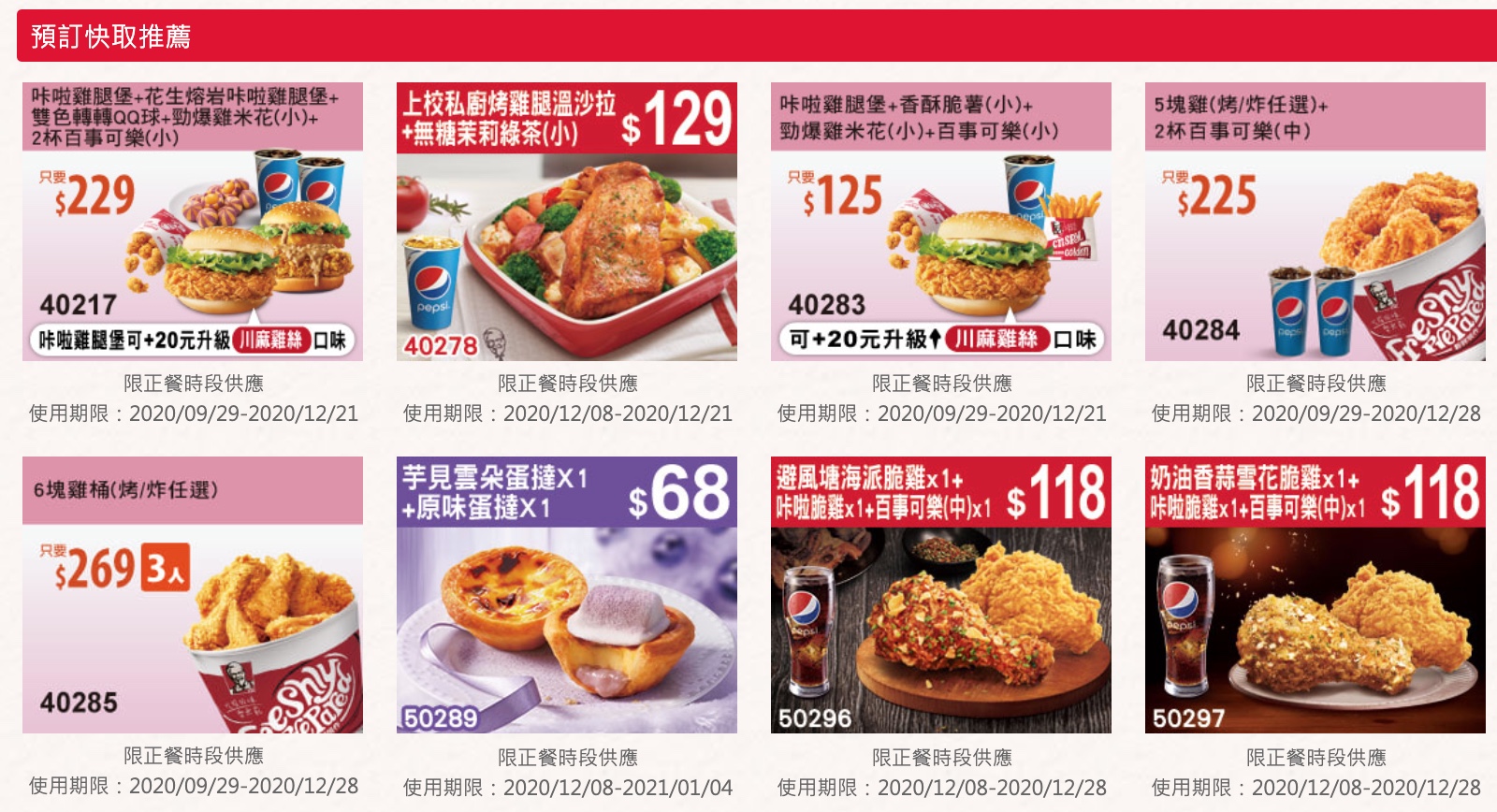The image size is (1497, 812).
Task: Select the $129 roasted chicken salad coupon 40278
Action: coord(567,222)
